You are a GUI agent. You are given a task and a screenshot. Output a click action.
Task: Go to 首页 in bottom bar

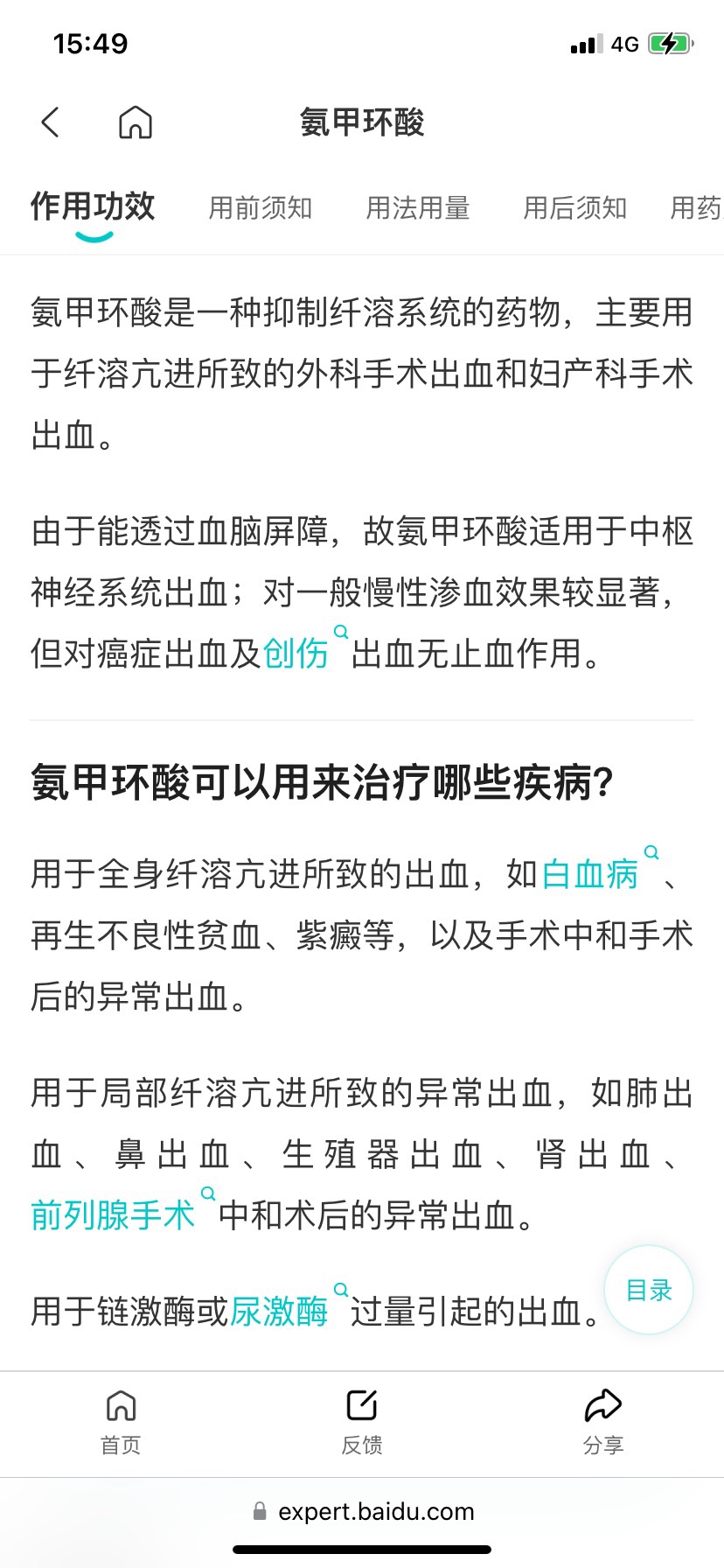[121, 1422]
